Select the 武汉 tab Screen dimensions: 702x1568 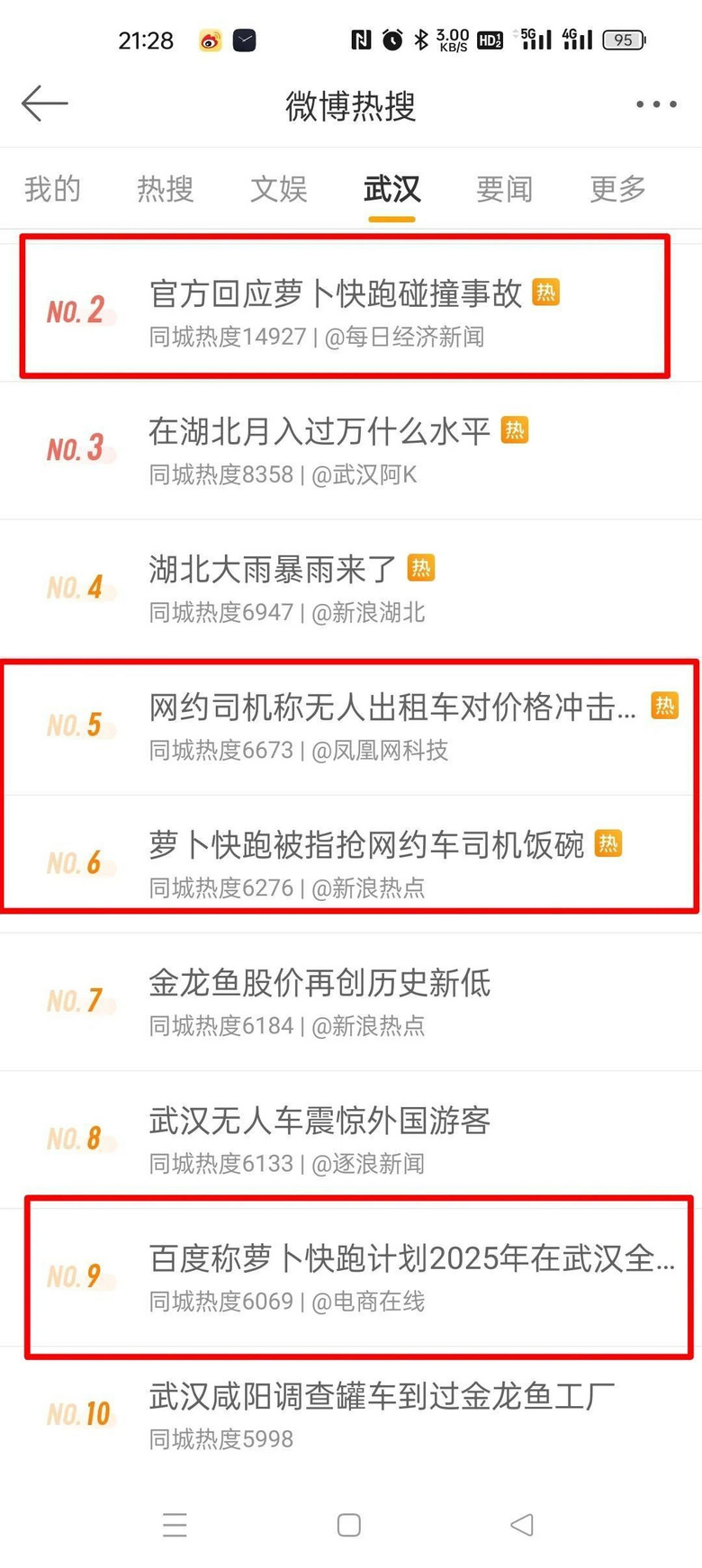[391, 189]
